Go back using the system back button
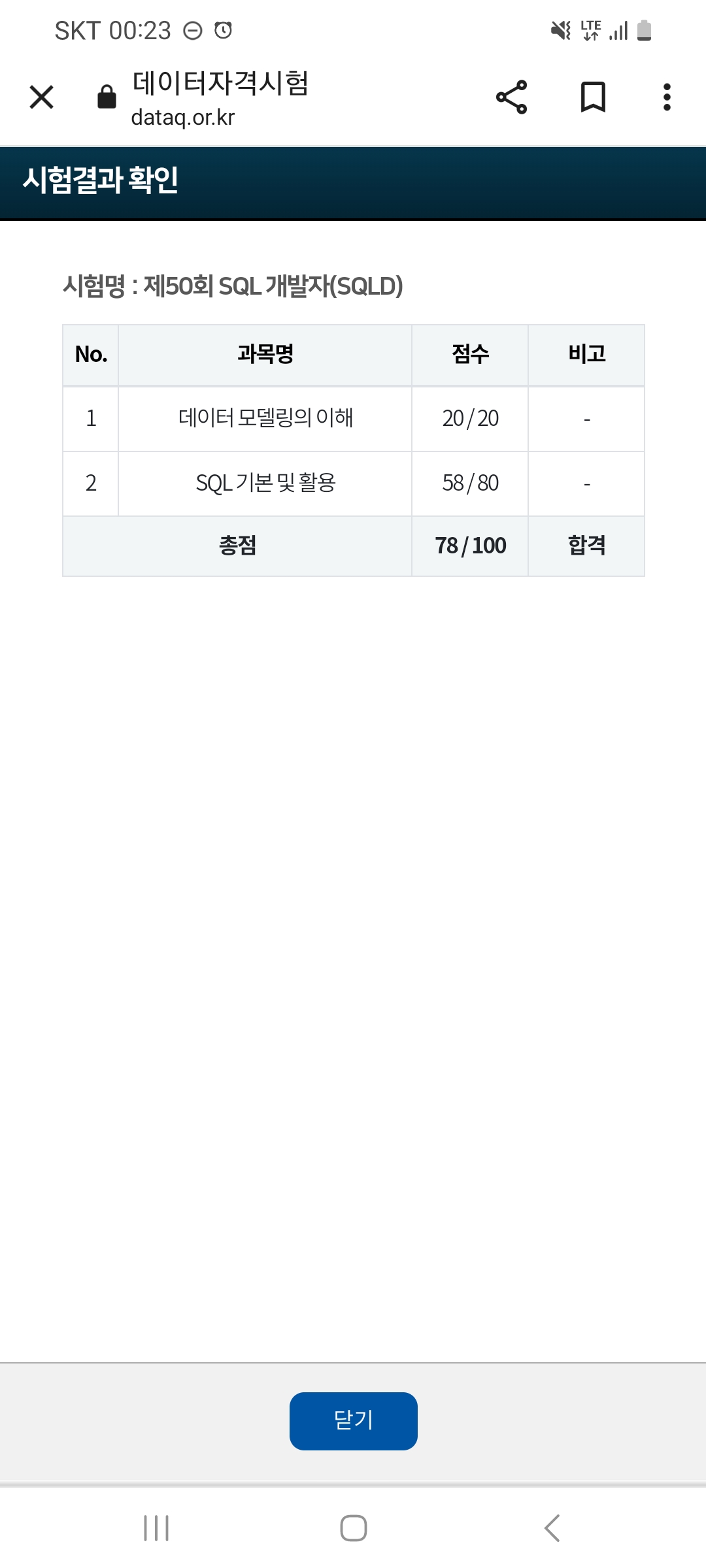Screen dimensions: 706x1568 [552, 1528]
